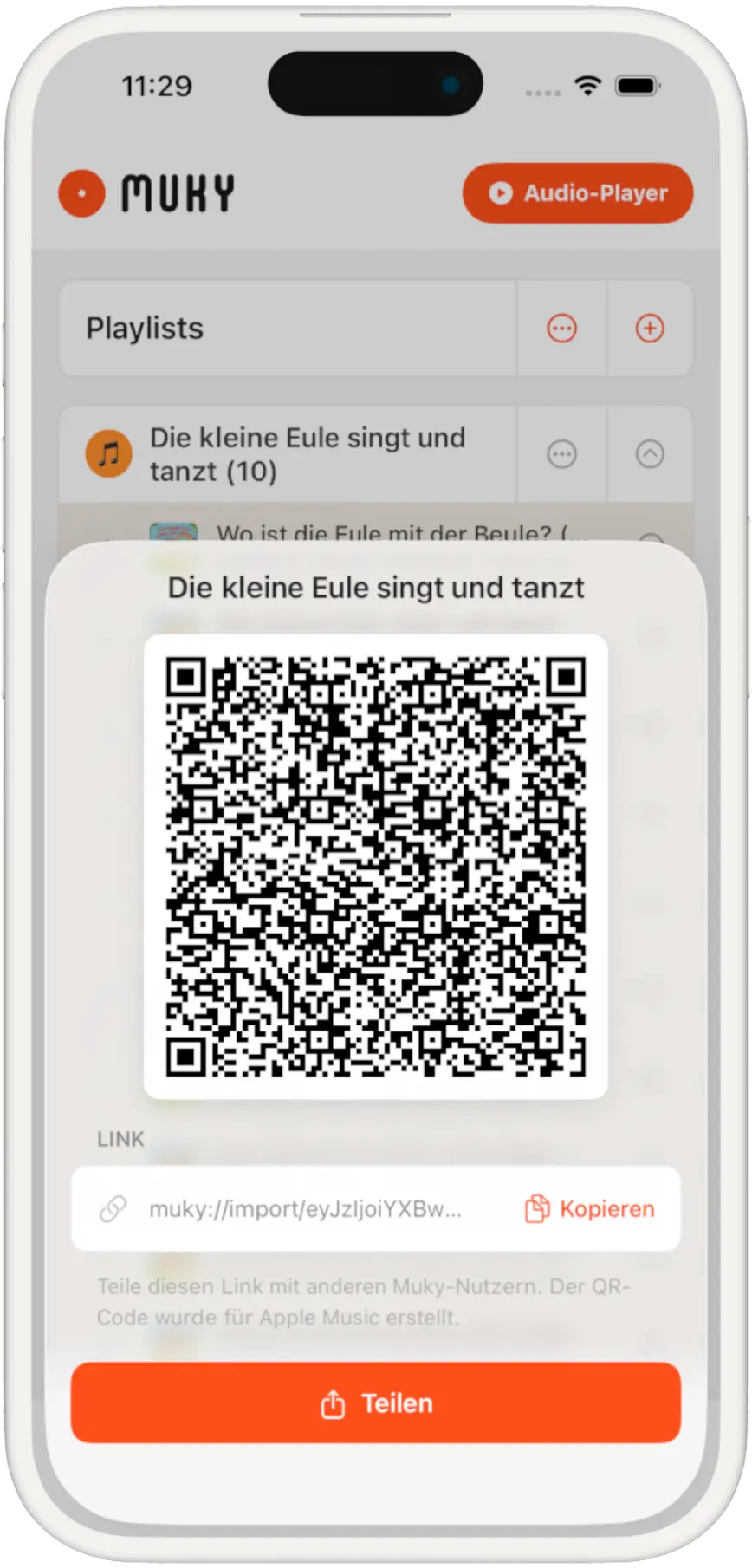This screenshot has height=1568, width=752.
Task: Tap the plus icon to add a playlist
Action: 650,329
